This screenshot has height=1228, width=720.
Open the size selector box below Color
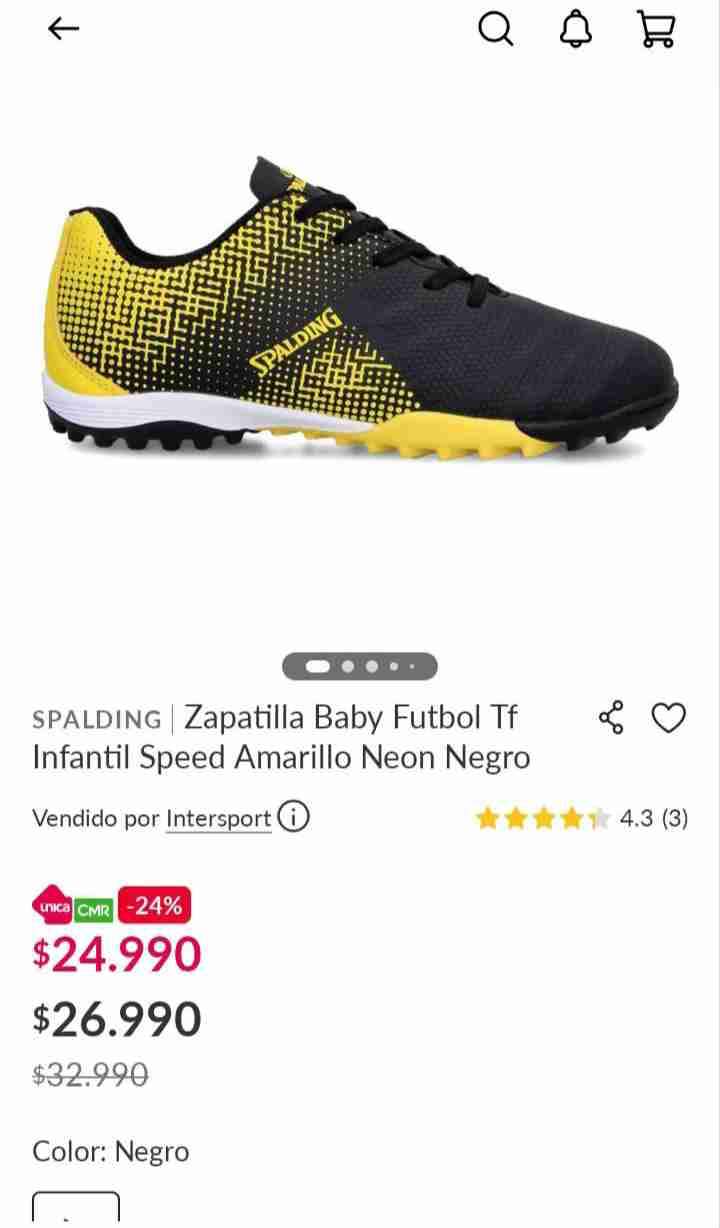tap(75, 1215)
